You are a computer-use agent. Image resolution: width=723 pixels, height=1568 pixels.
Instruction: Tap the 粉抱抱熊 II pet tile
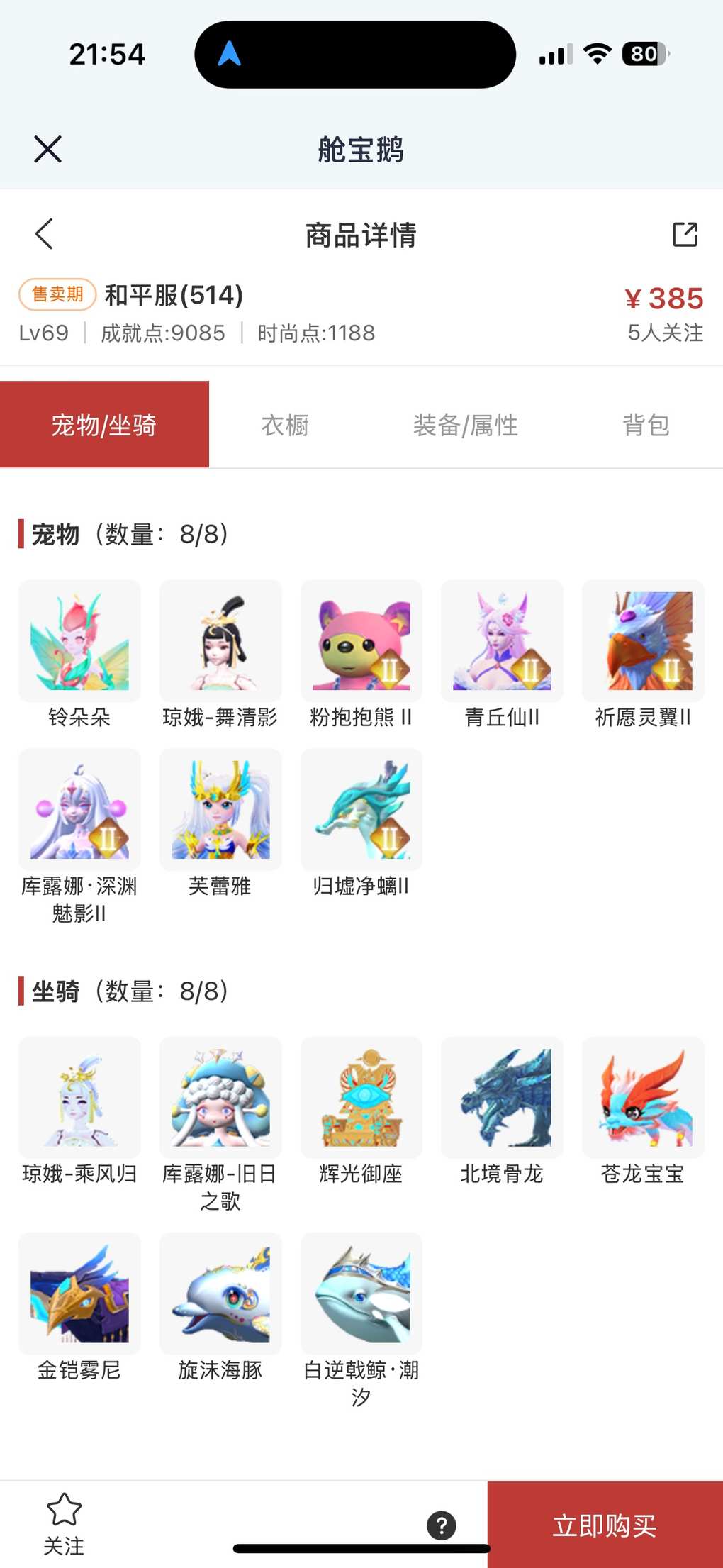coord(361,642)
